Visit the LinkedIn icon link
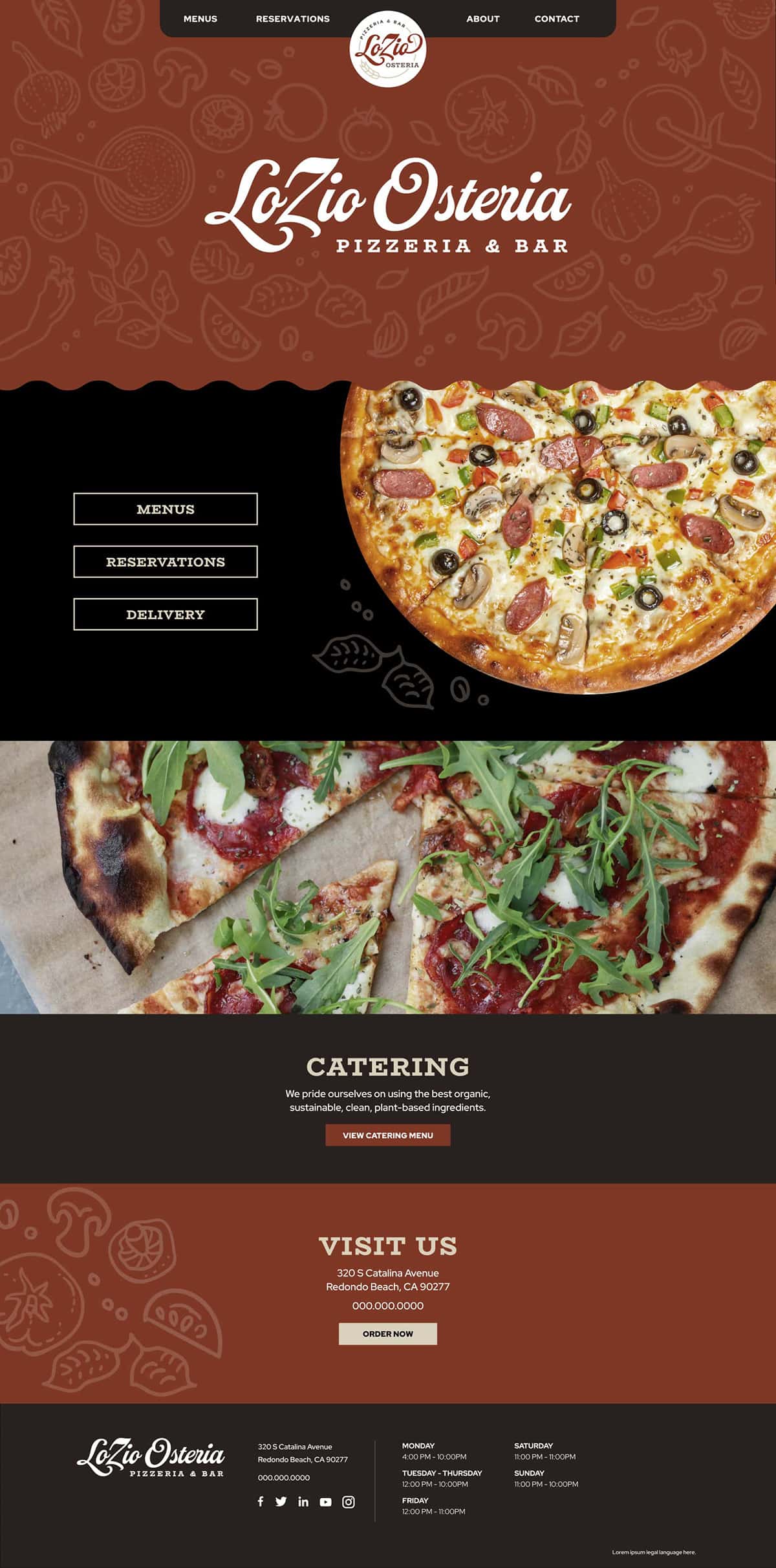The height and width of the screenshot is (1568, 776). (303, 1501)
